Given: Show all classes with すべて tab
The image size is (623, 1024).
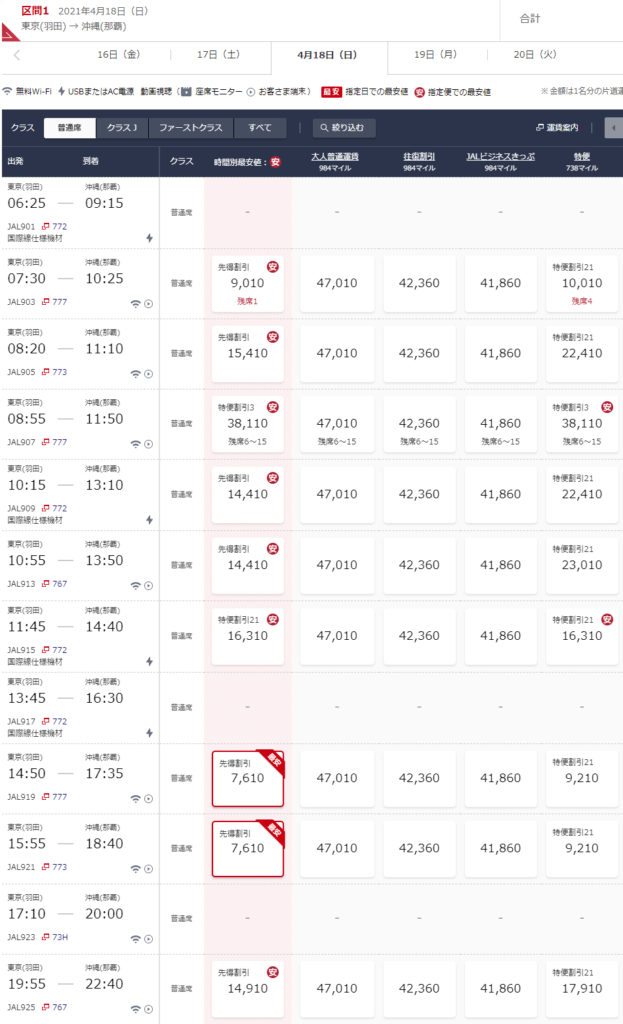Looking at the screenshot, I should (260, 128).
